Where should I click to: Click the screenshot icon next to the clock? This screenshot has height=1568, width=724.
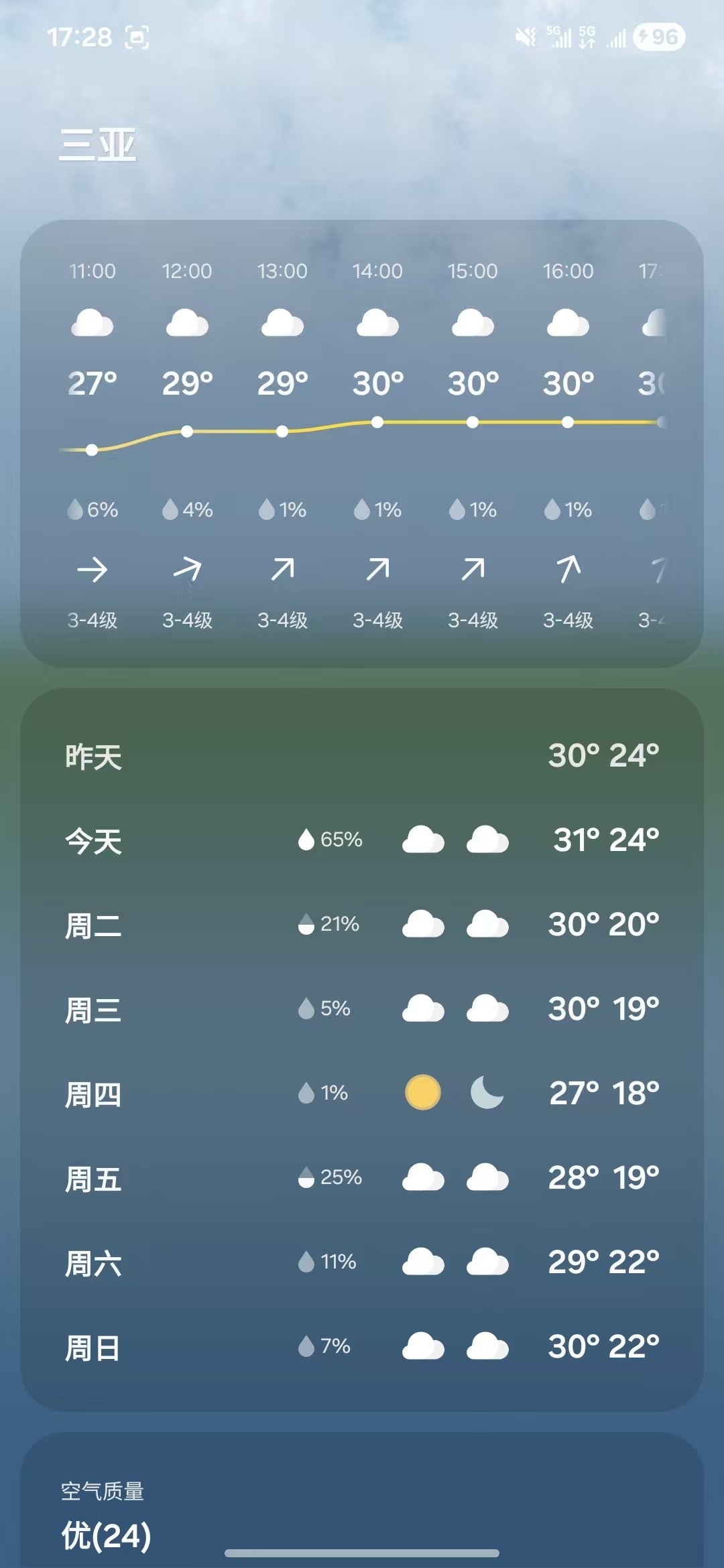click(x=137, y=38)
